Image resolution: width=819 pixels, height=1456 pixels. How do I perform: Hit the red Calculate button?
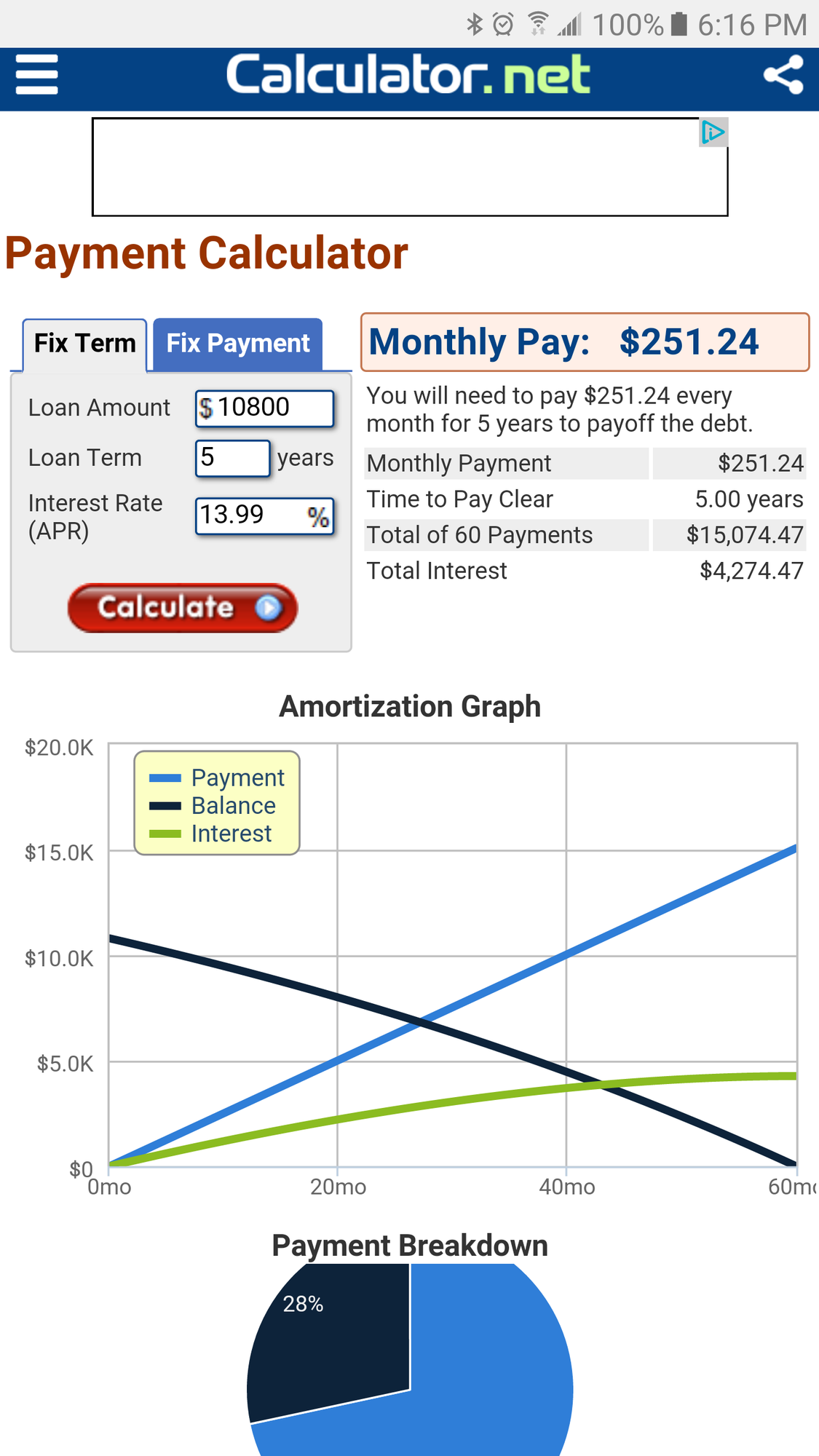click(182, 608)
